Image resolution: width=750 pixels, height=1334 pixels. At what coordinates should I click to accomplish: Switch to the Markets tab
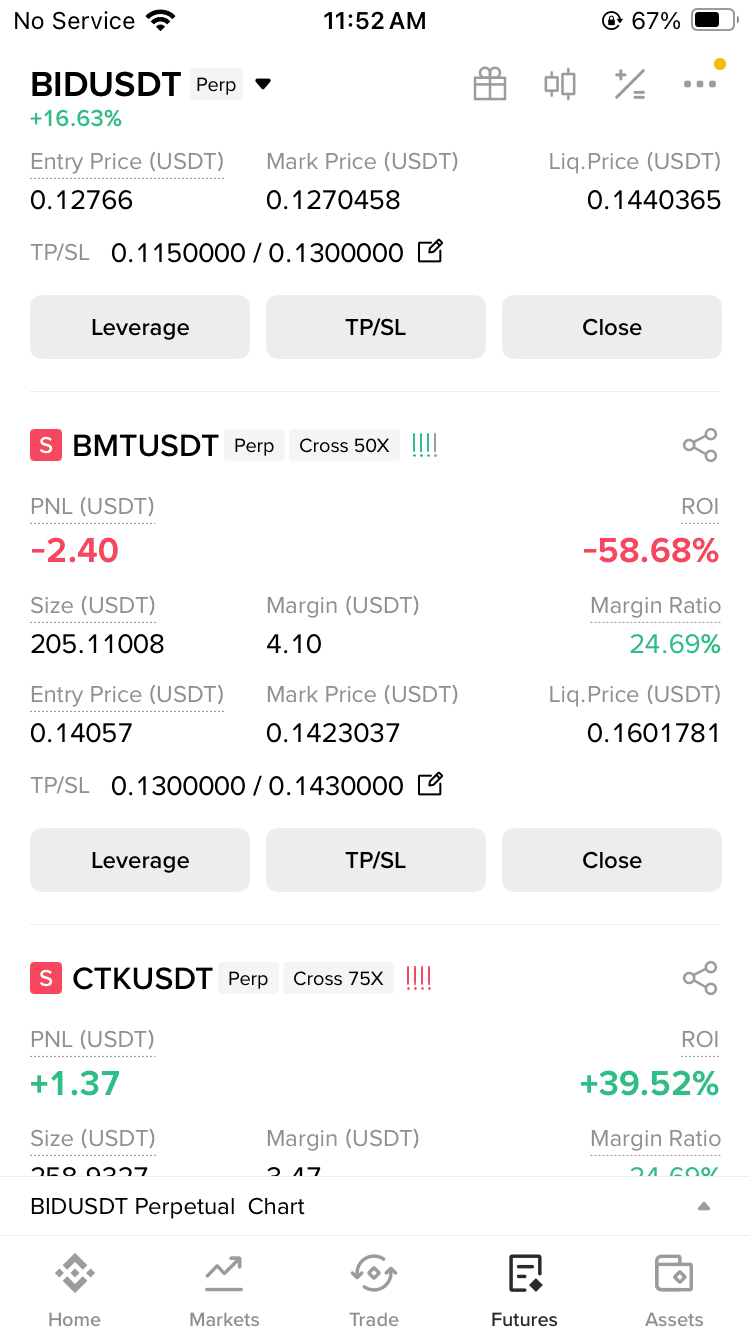pyautogui.click(x=225, y=1289)
